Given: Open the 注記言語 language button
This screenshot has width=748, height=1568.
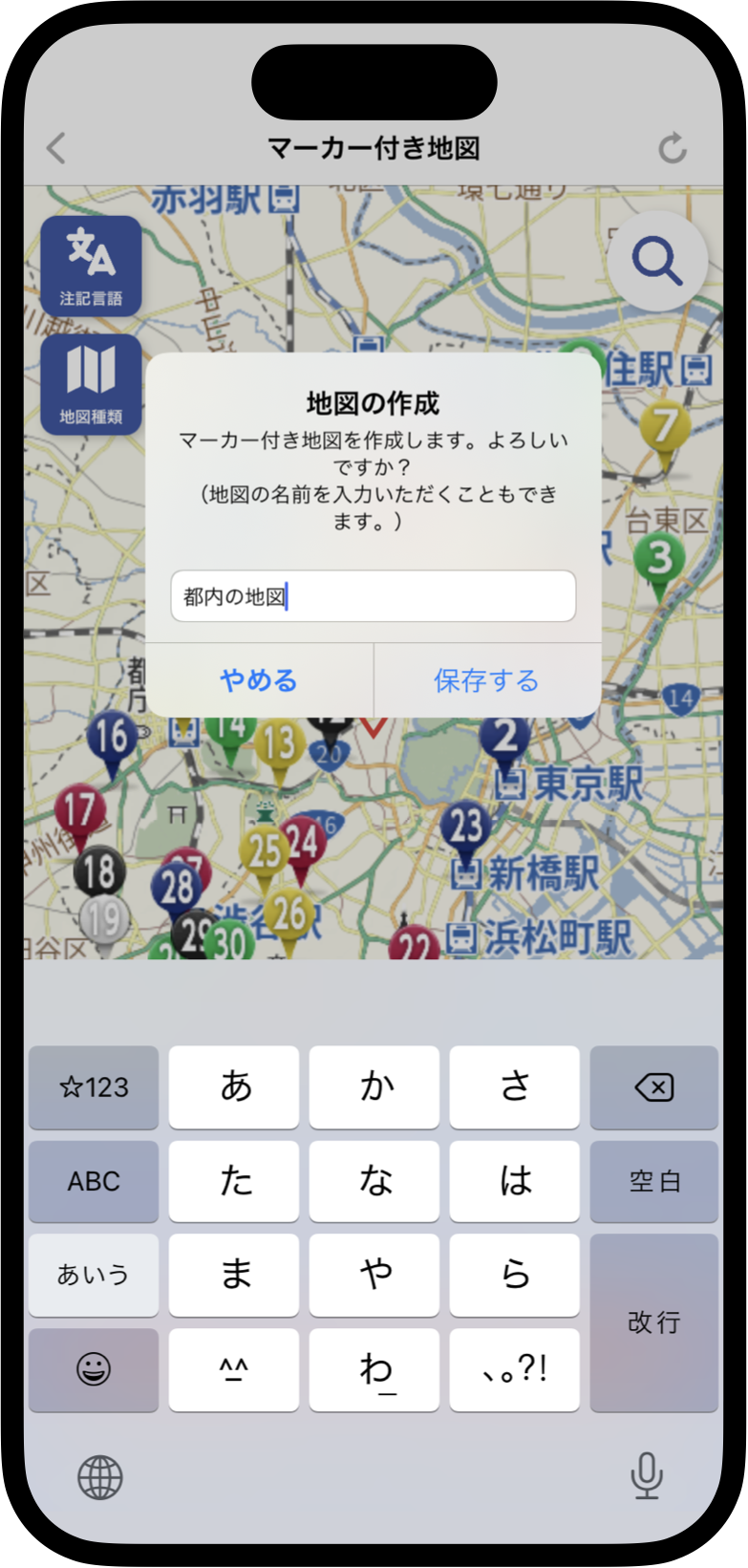Looking at the screenshot, I should (x=91, y=266).
